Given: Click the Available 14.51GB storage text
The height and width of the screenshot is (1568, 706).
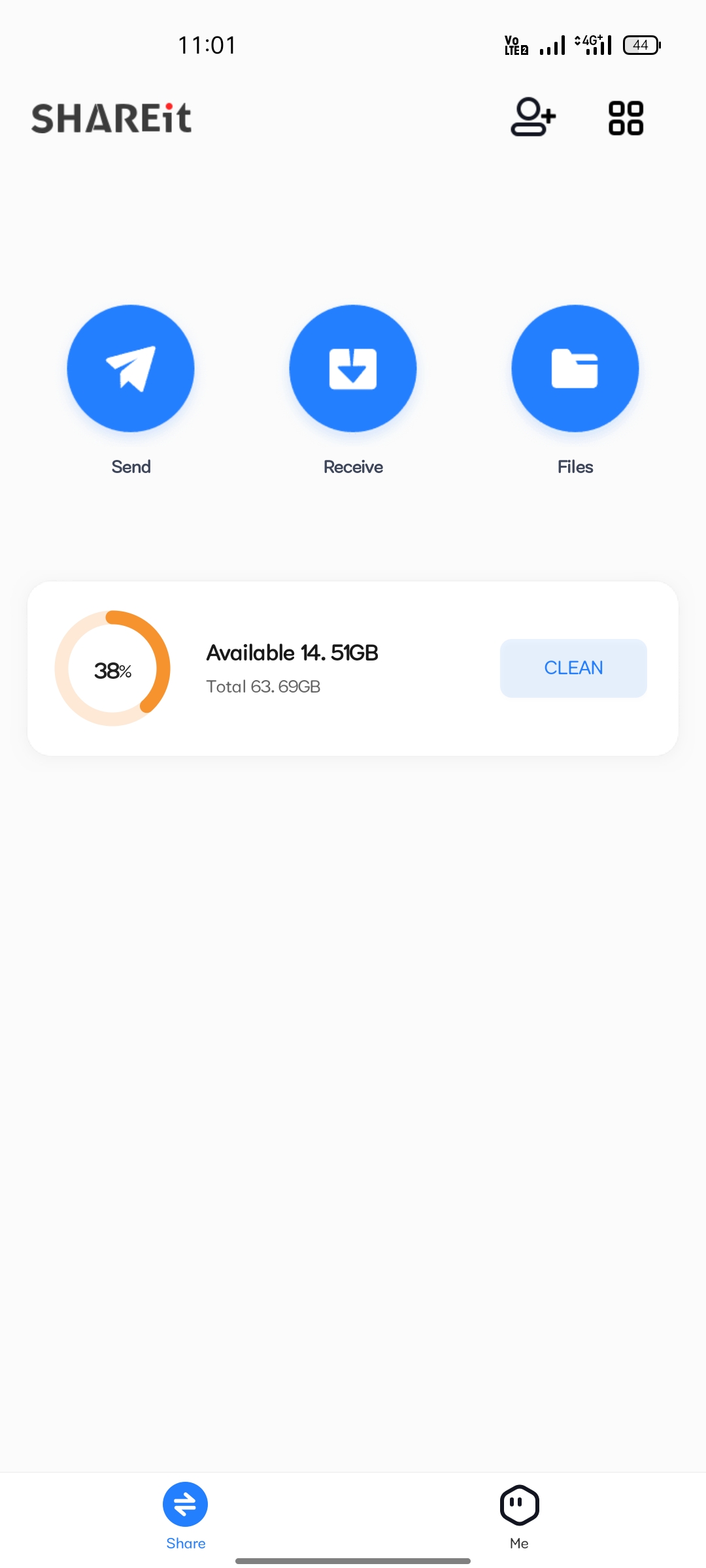Looking at the screenshot, I should pos(292,652).
